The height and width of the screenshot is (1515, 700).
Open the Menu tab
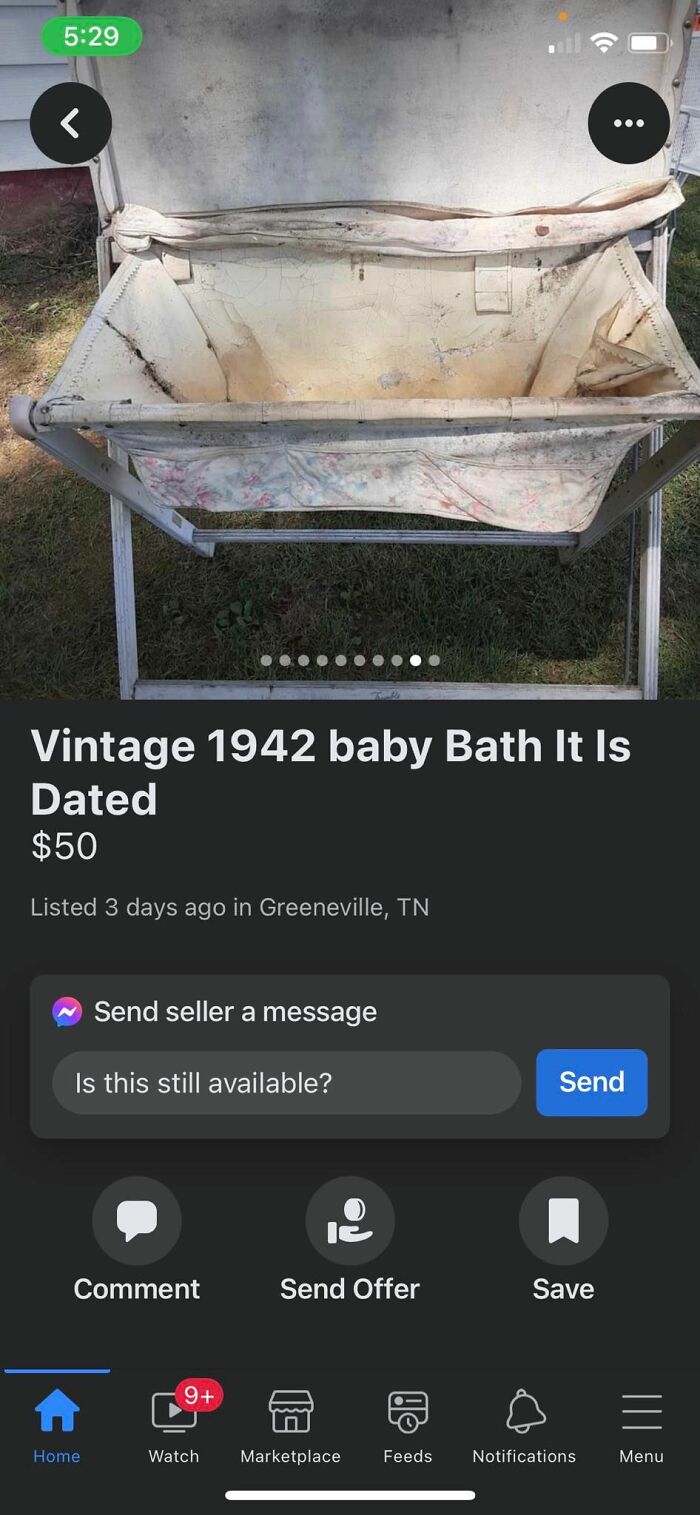[641, 1424]
